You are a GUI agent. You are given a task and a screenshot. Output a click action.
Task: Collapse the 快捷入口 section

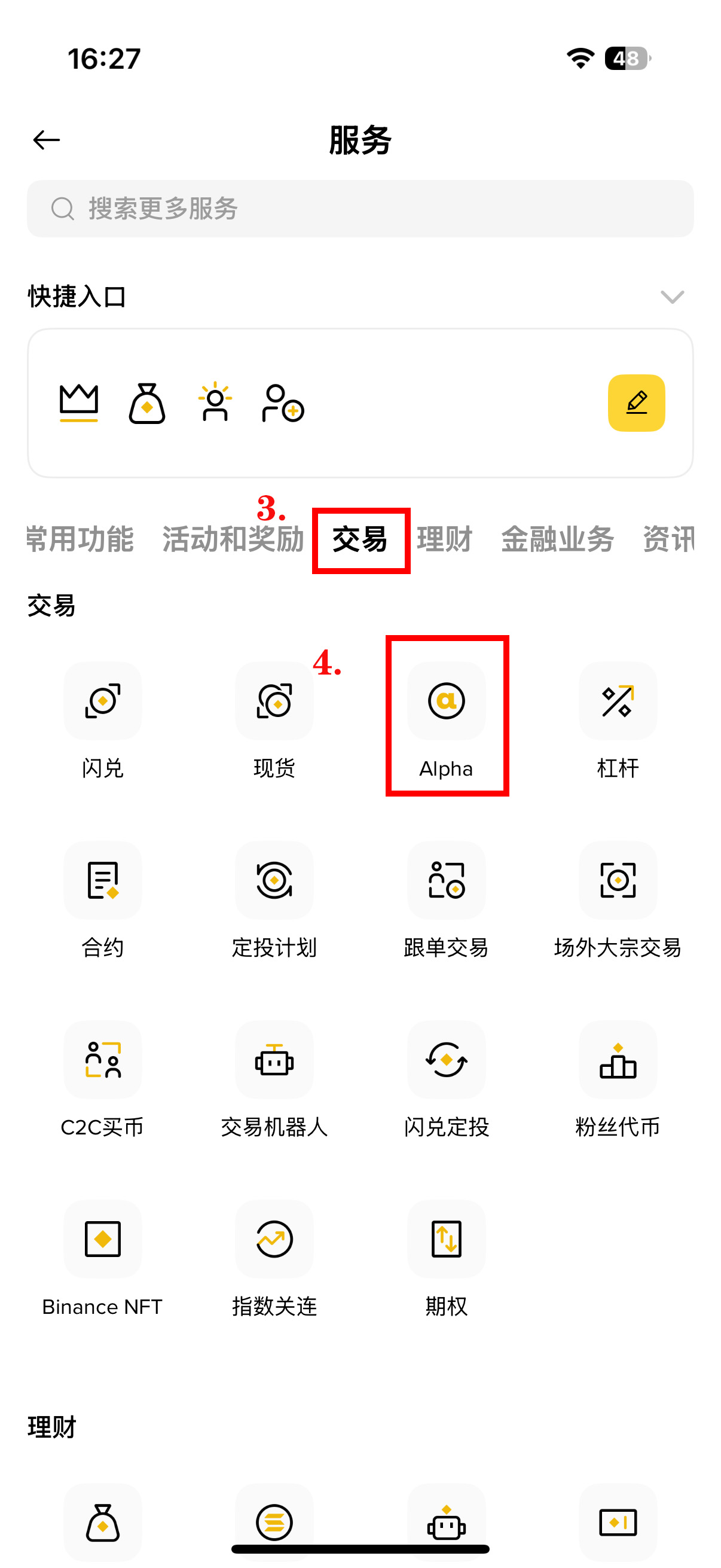[x=672, y=297]
